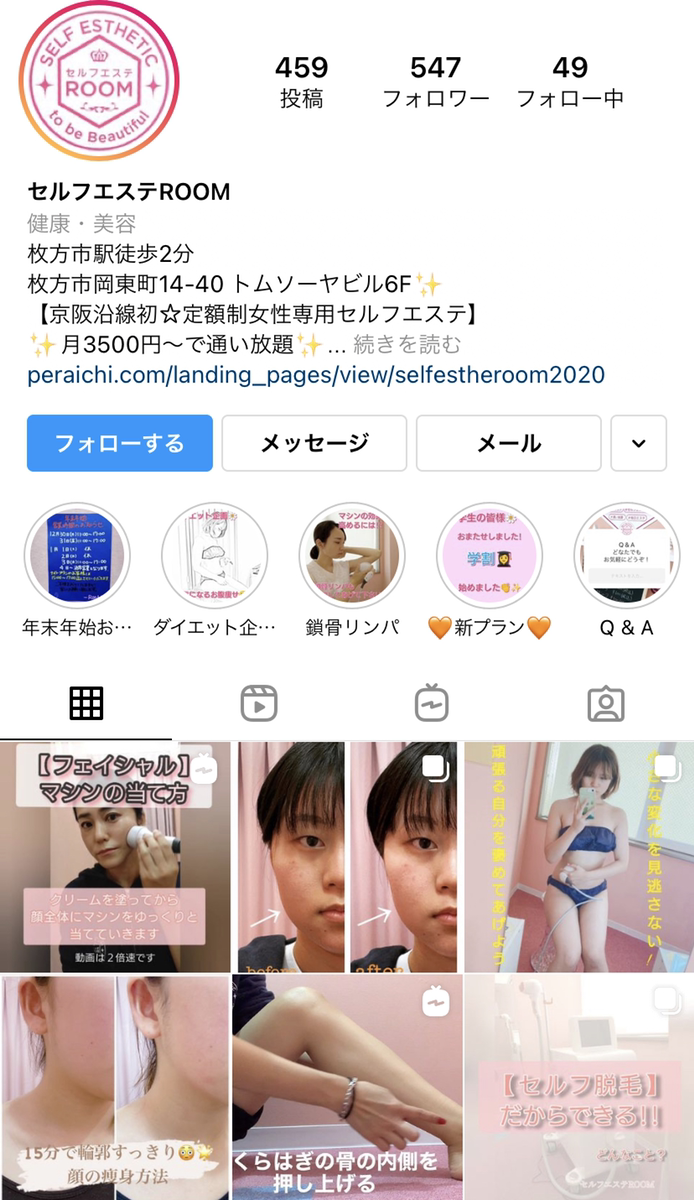Viewport: 694px width, 1200px height.
Task: Open the セルフ脱毛 だからできる post
Action: point(579,1088)
